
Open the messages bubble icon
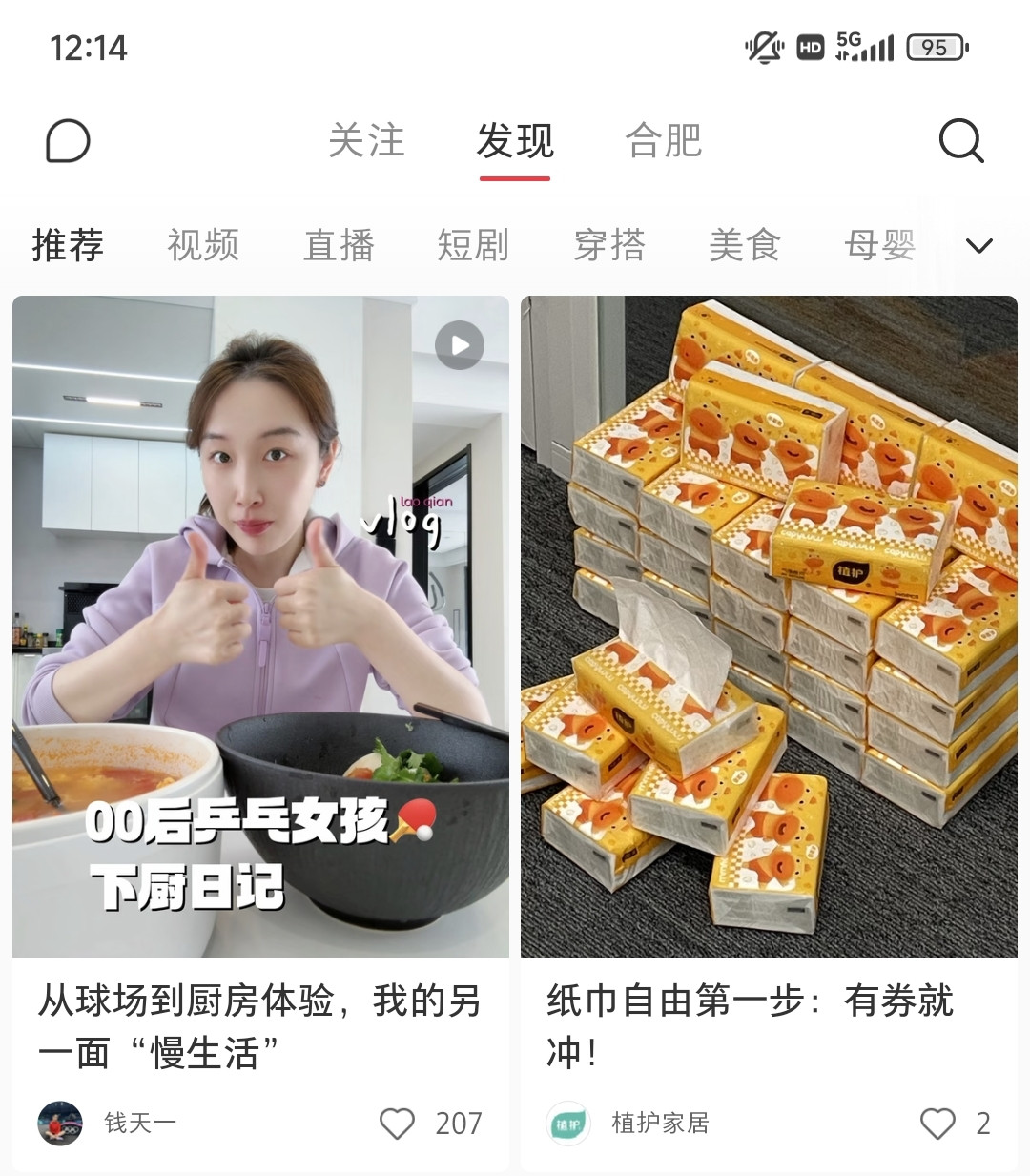coord(68,141)
